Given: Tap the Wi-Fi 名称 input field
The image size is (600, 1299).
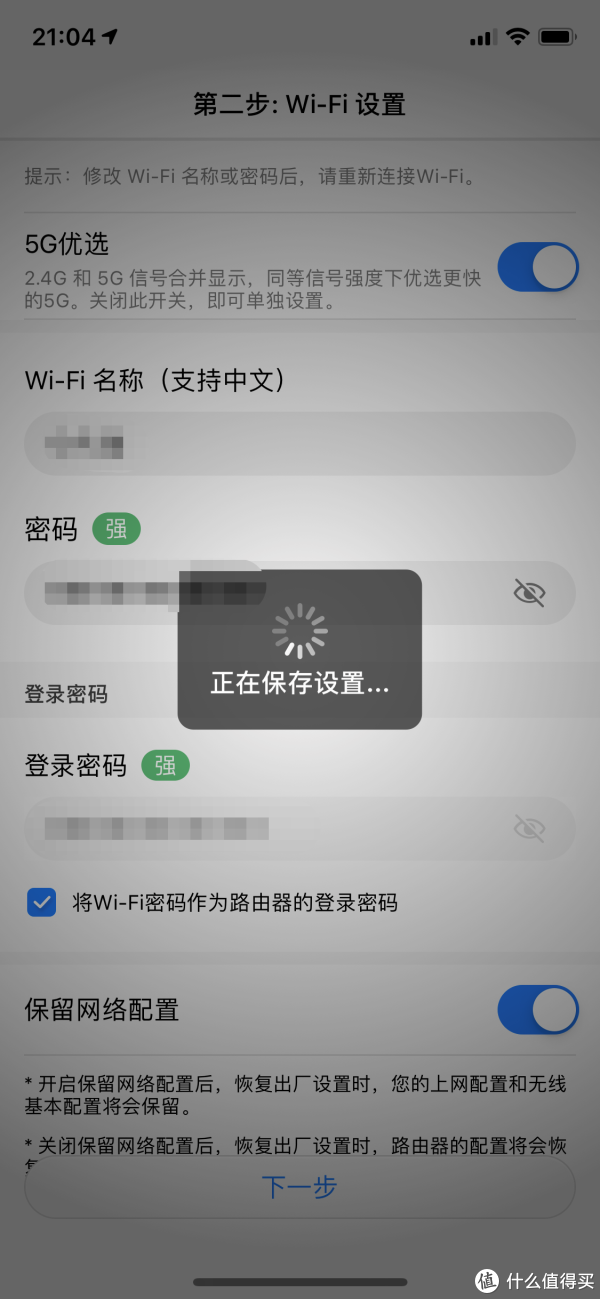Looking at the screenshot, I should click(x=300, y=443).
